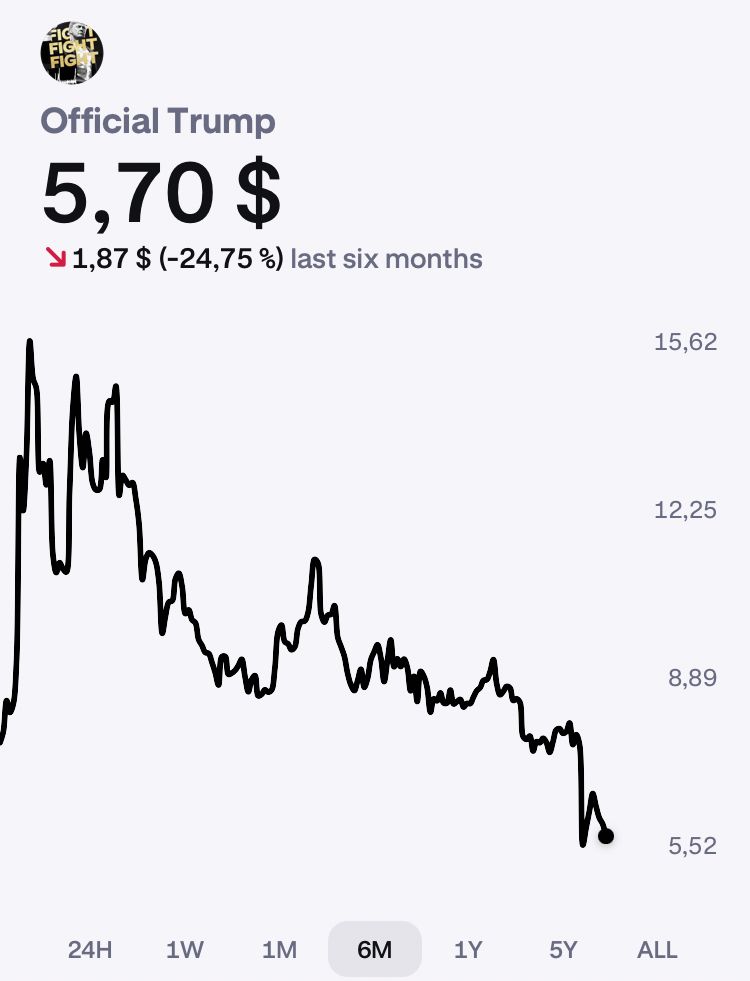Select the 1W time range
The width and height of the screenshot is (750, 981).
tap(185, 949)
